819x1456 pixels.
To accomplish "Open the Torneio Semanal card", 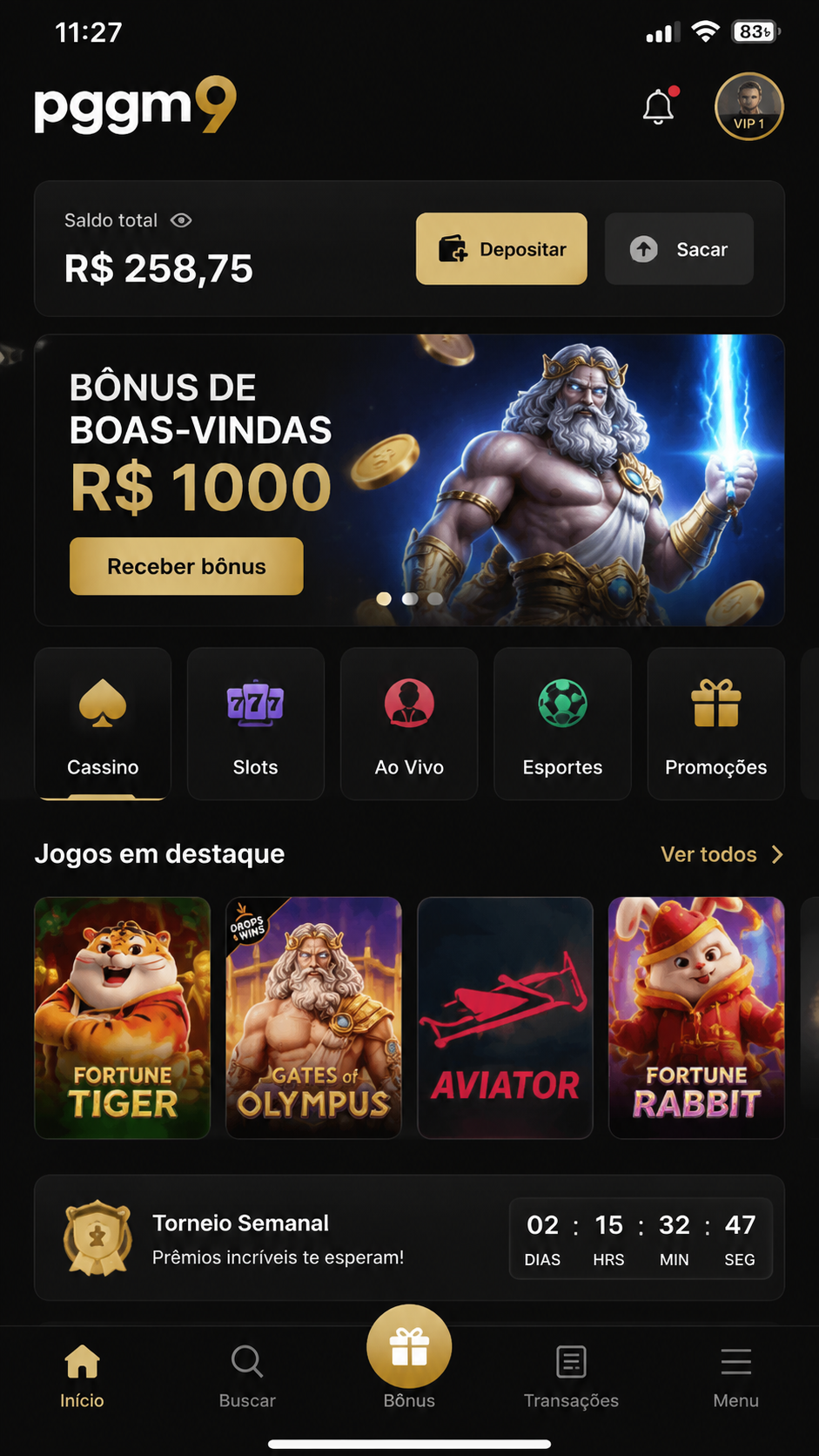I will pos(409,1237).
